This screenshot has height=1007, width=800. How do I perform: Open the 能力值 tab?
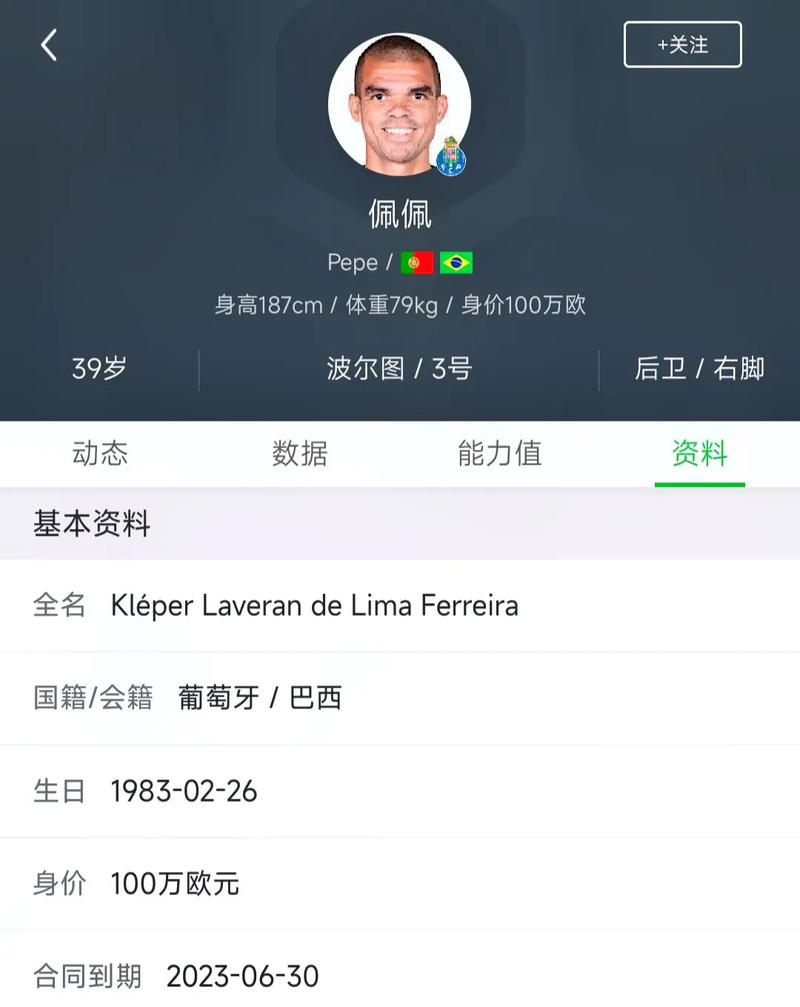point(499,454)
